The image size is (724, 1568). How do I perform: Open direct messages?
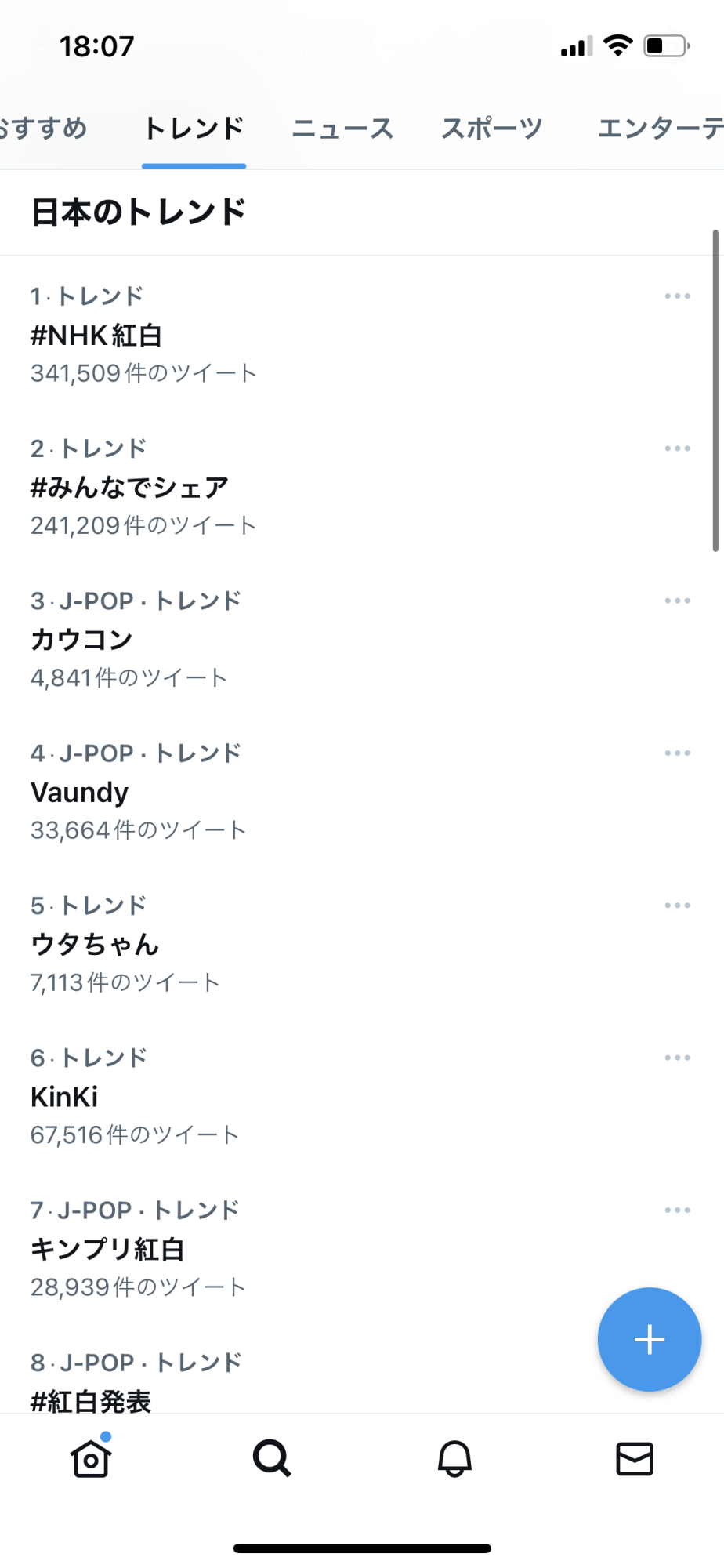635,1459
